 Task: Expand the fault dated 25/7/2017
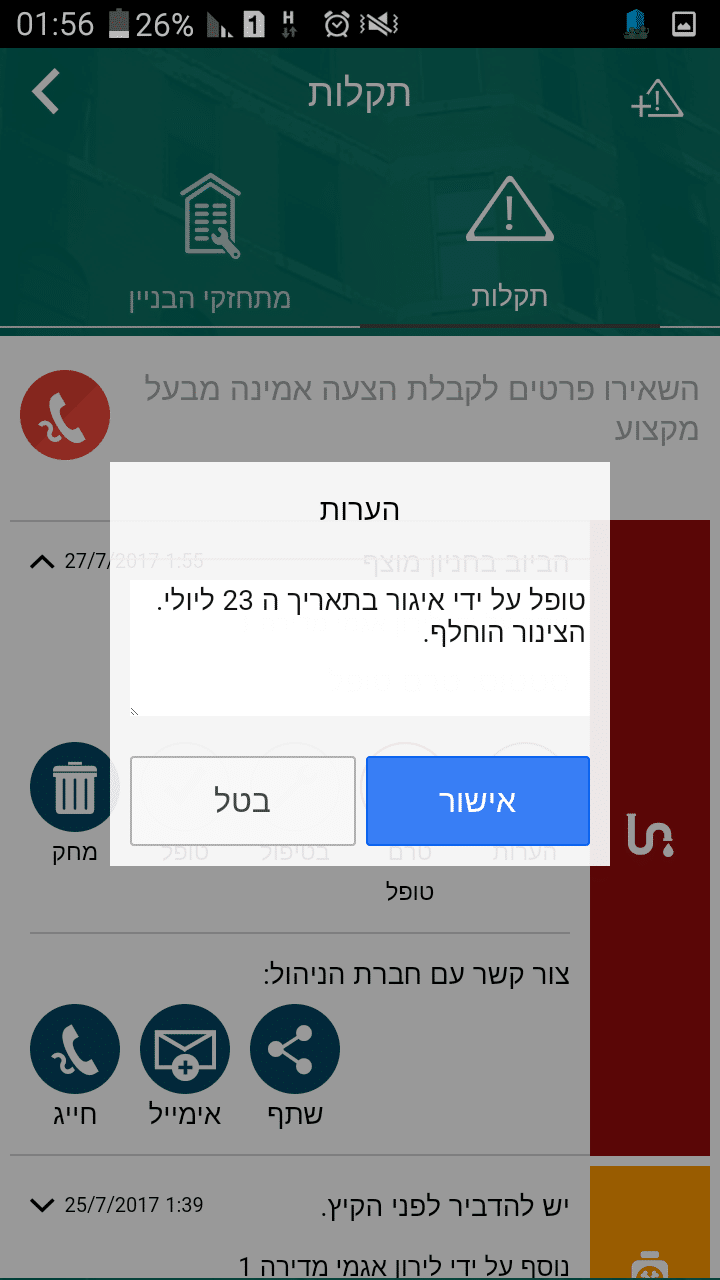(42, 1205)
